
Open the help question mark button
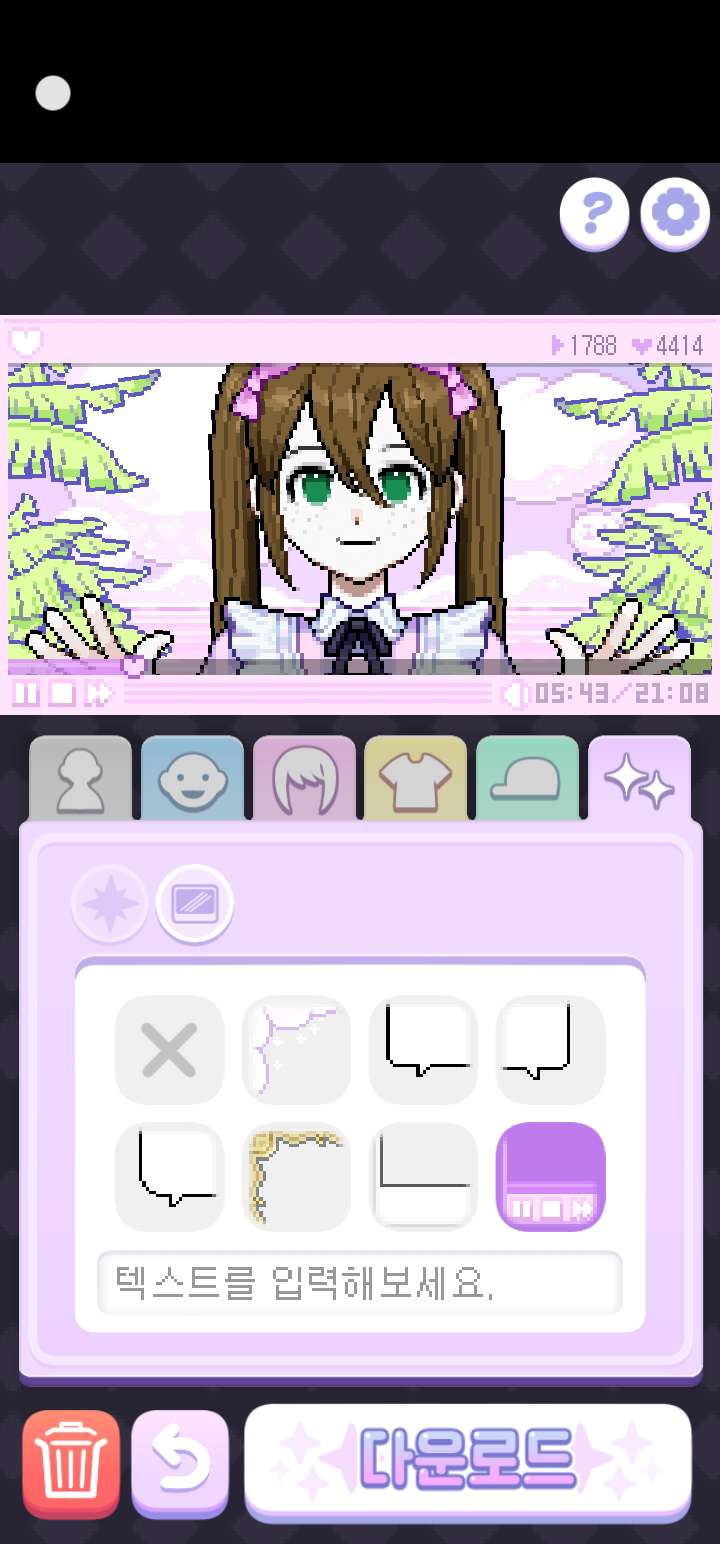pyautogui.click(x=594, y=214)
